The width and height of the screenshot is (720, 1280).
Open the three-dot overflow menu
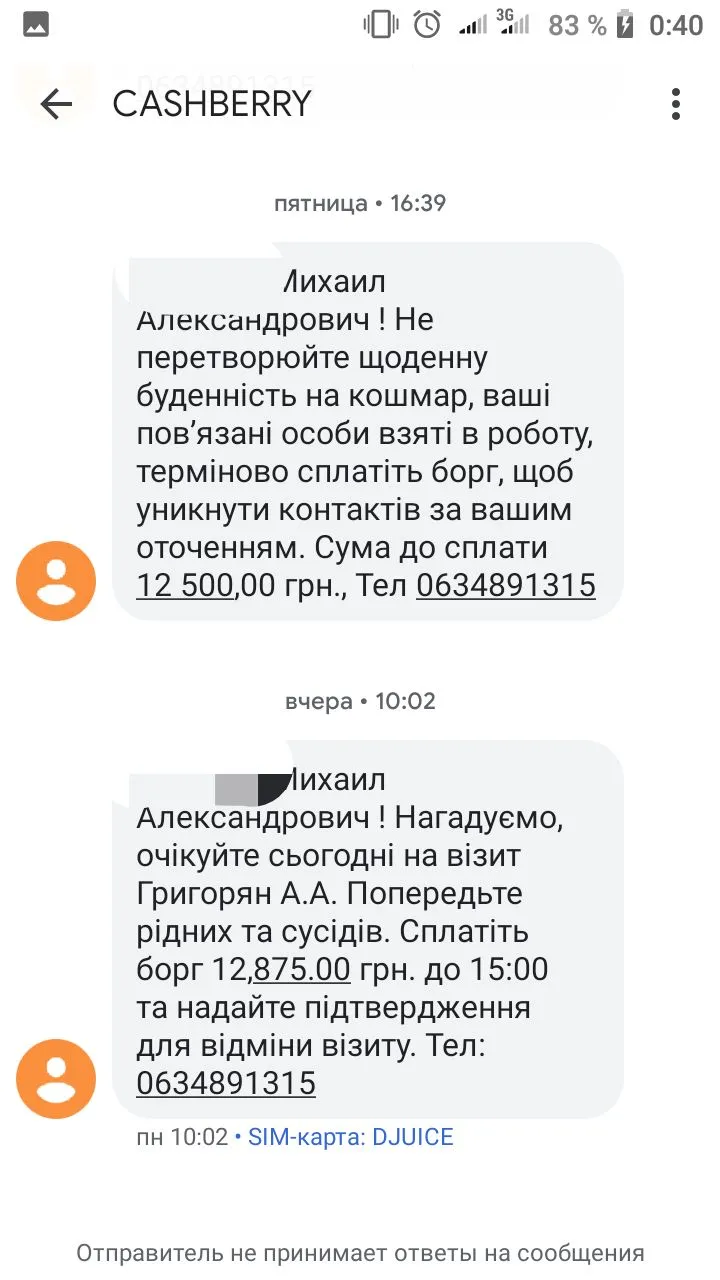click(x=676, y=104)
